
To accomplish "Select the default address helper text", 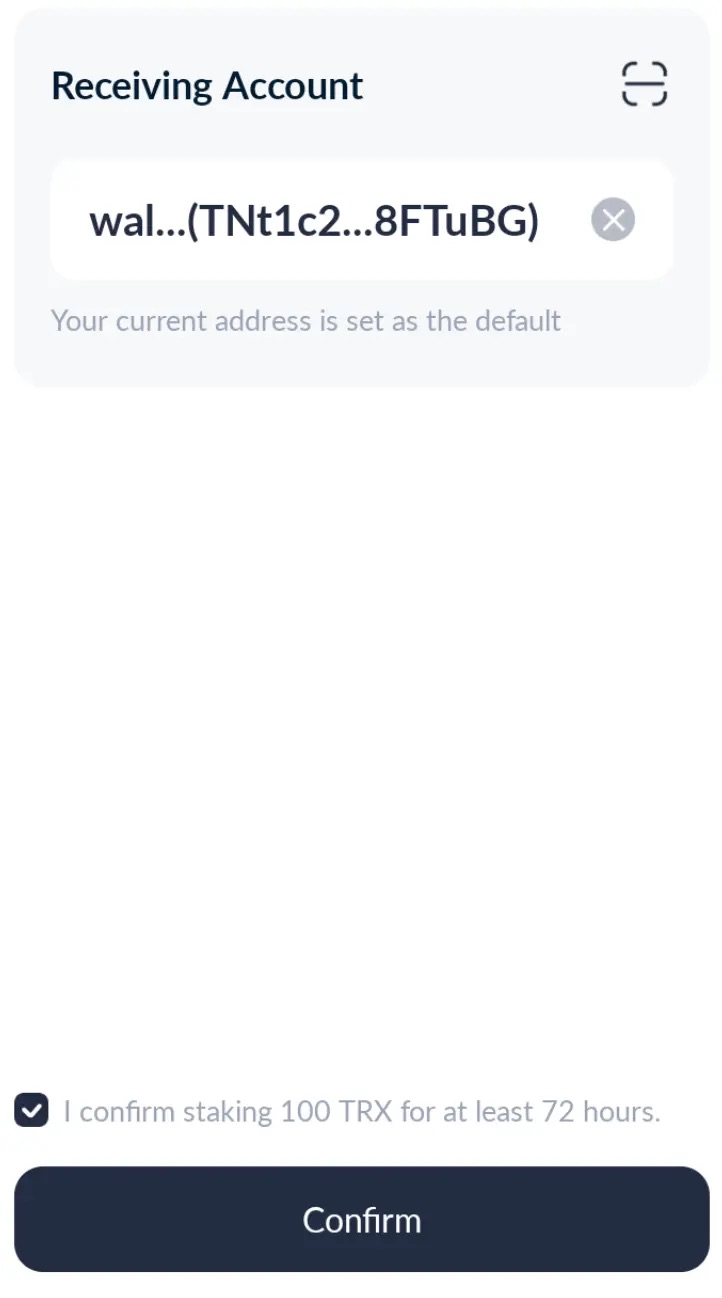I will [x=306, y=320].
